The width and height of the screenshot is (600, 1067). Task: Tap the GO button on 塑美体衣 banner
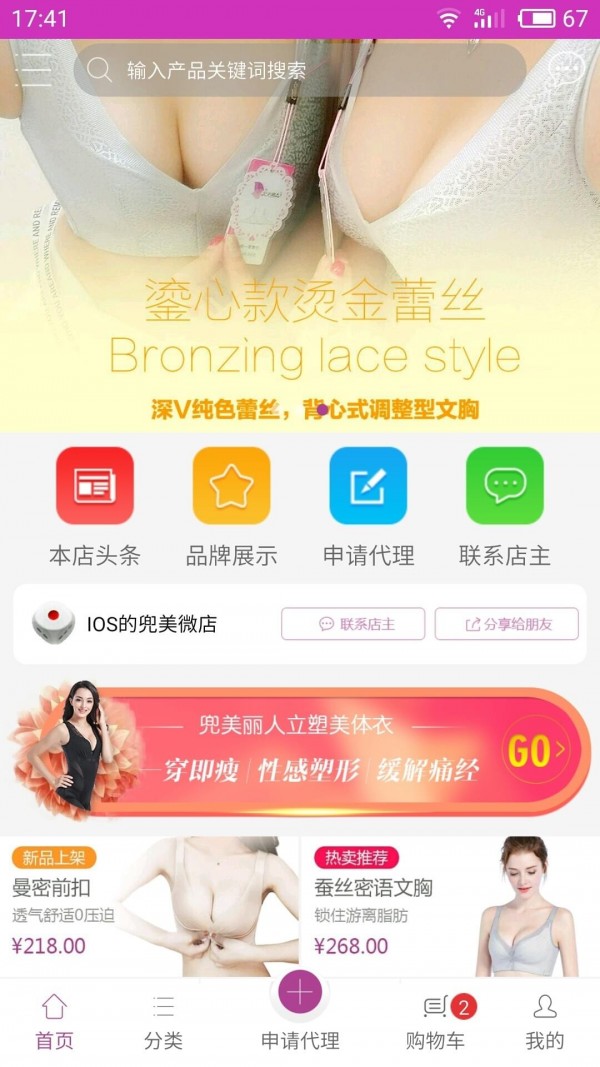coord(537,750)
